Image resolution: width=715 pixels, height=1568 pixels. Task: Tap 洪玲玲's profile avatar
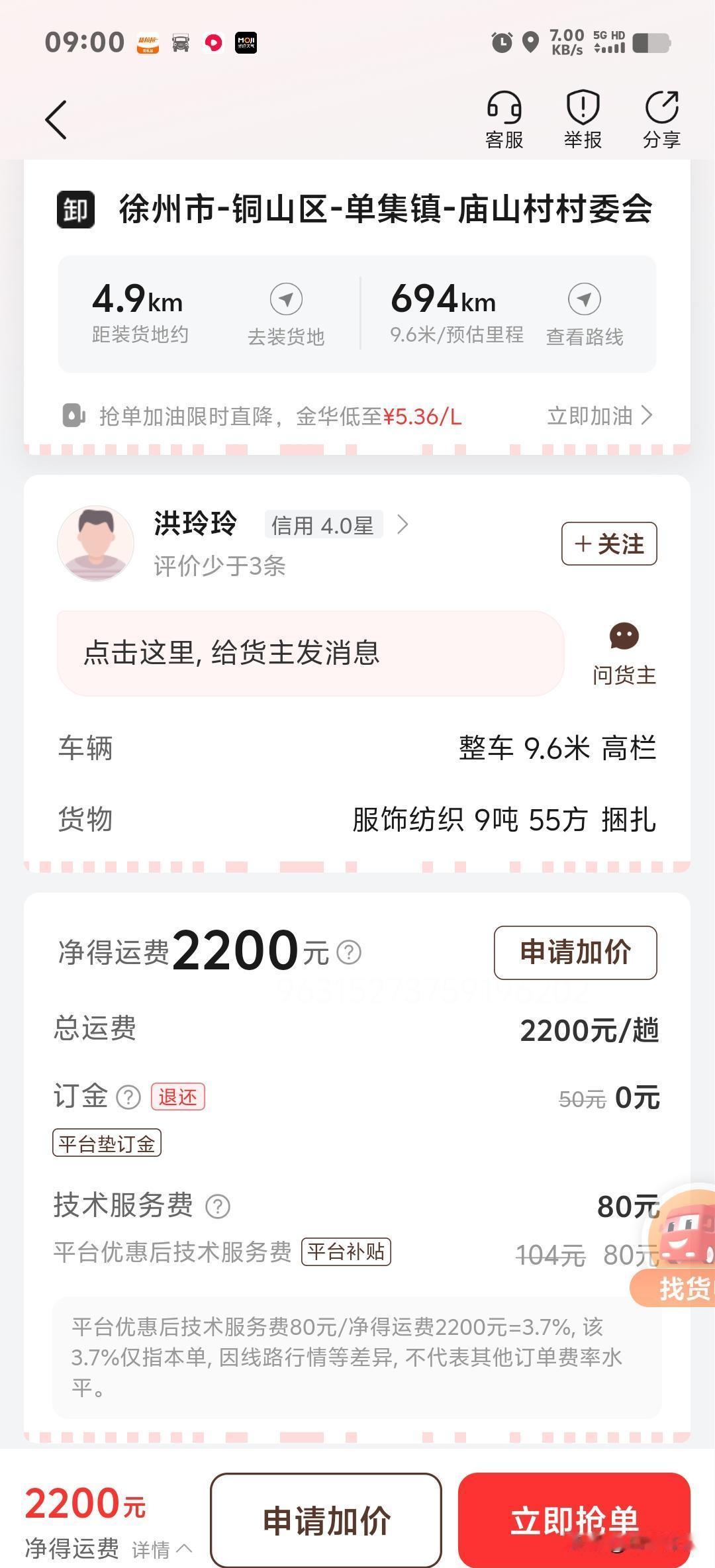(x=95, y=543)
